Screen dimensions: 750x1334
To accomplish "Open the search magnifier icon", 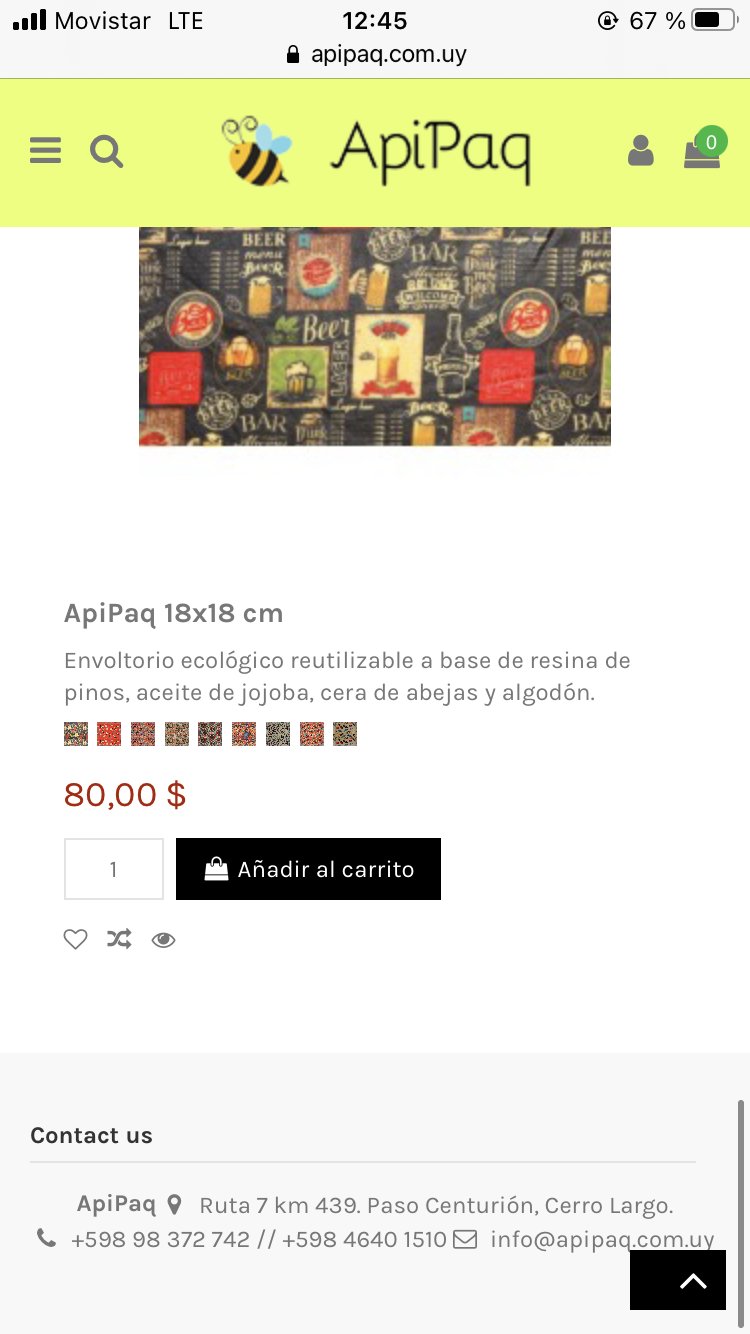I will point(106,152).
